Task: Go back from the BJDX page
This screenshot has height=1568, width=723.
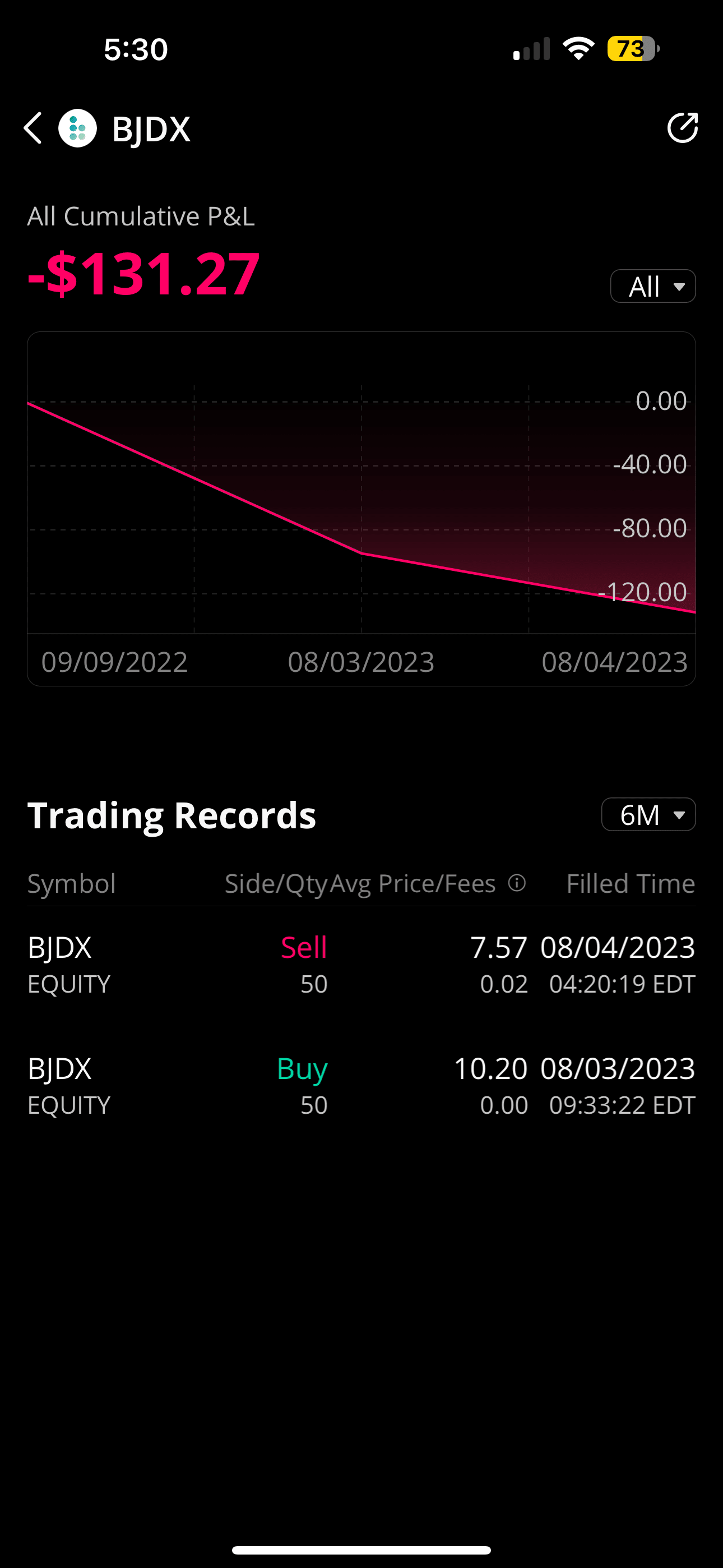Action: (34, 128)
